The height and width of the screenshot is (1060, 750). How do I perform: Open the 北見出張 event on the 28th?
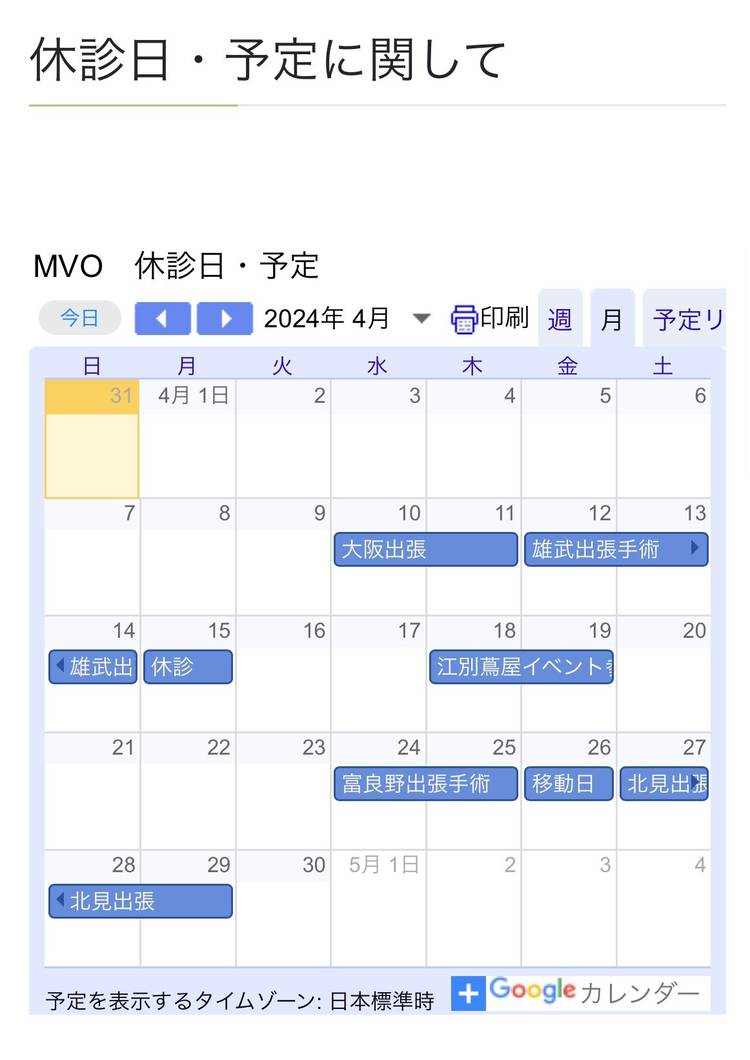coord(140,901)
